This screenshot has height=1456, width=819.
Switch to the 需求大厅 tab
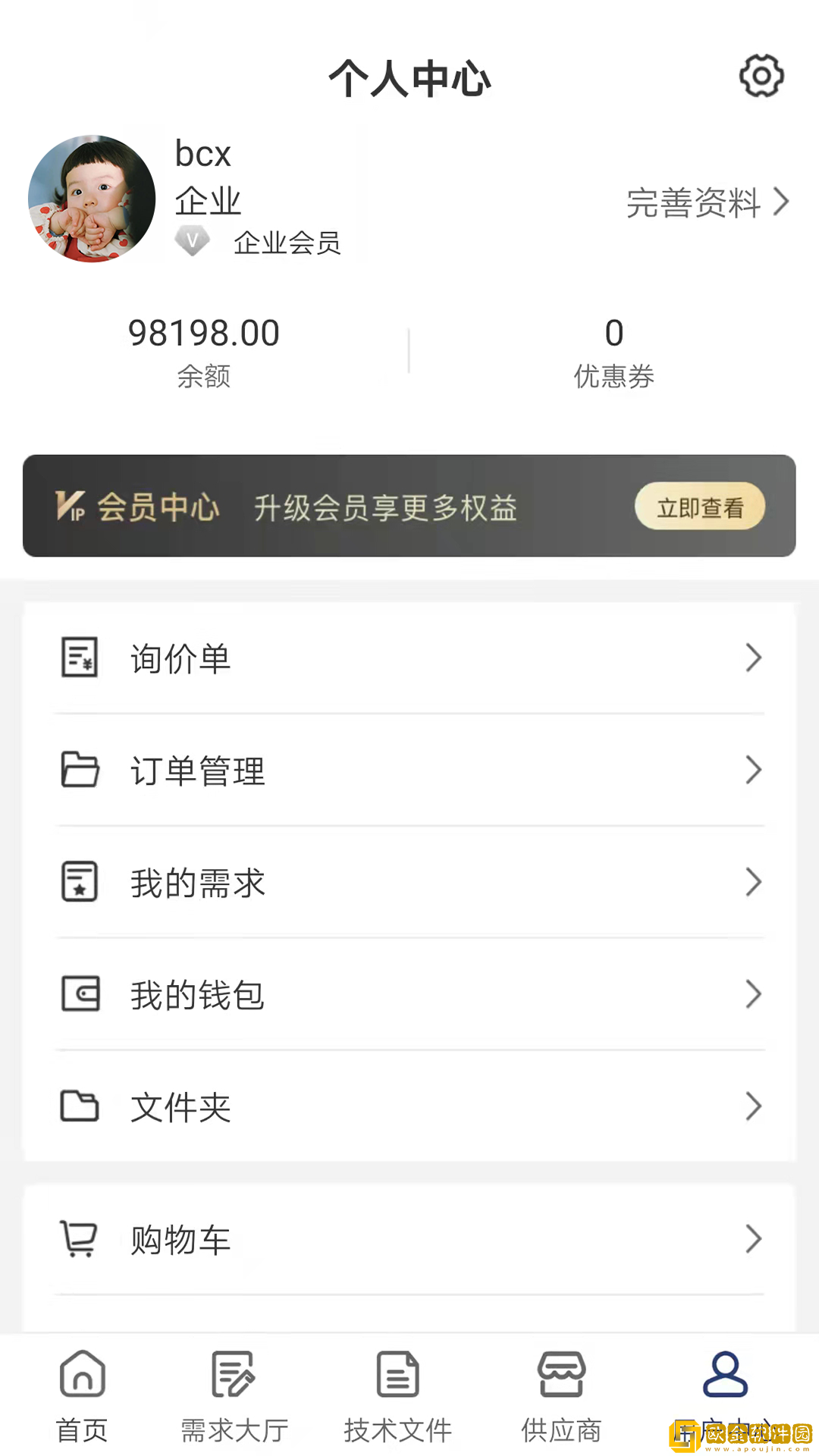234,1395
